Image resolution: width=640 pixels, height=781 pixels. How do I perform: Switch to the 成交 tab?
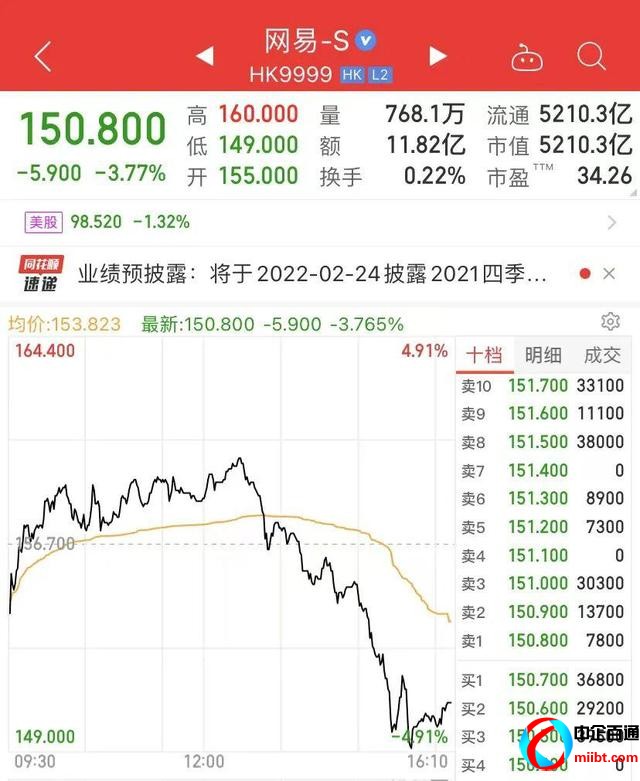coord(602,355)
